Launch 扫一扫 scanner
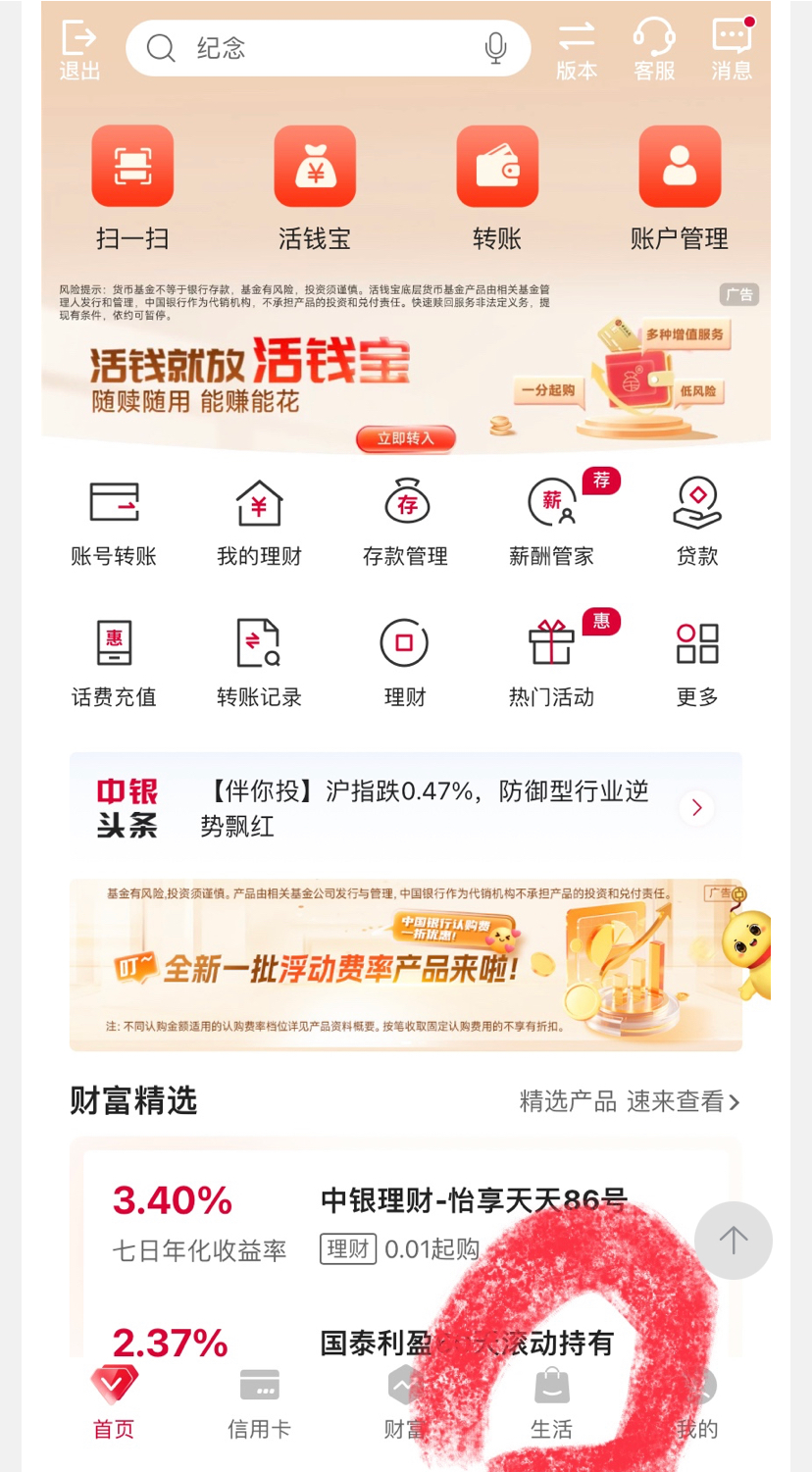Viewport: 812px width, 1472px height. coord(132,186)
